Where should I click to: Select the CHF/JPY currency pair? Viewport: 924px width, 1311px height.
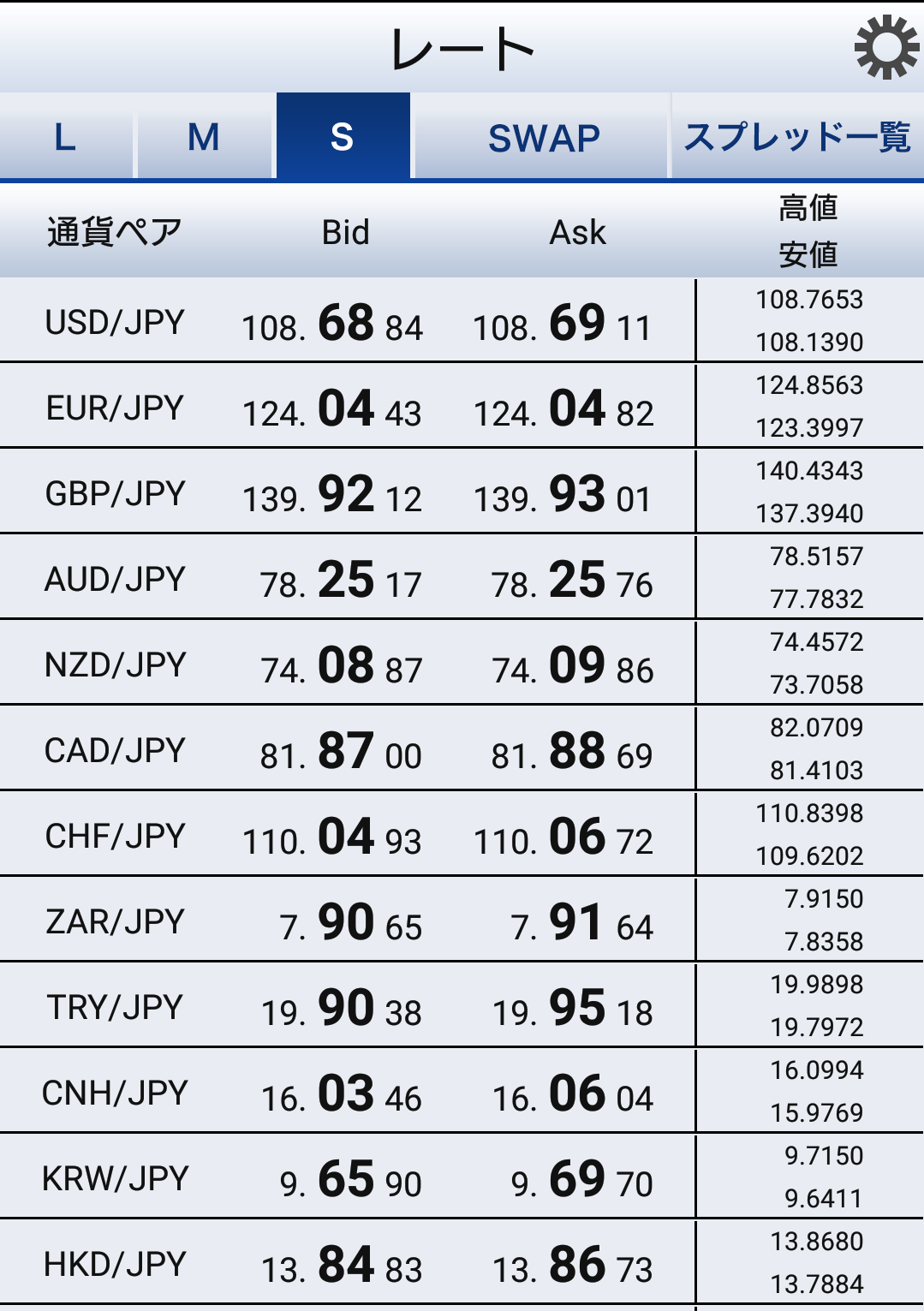(116, 836)
